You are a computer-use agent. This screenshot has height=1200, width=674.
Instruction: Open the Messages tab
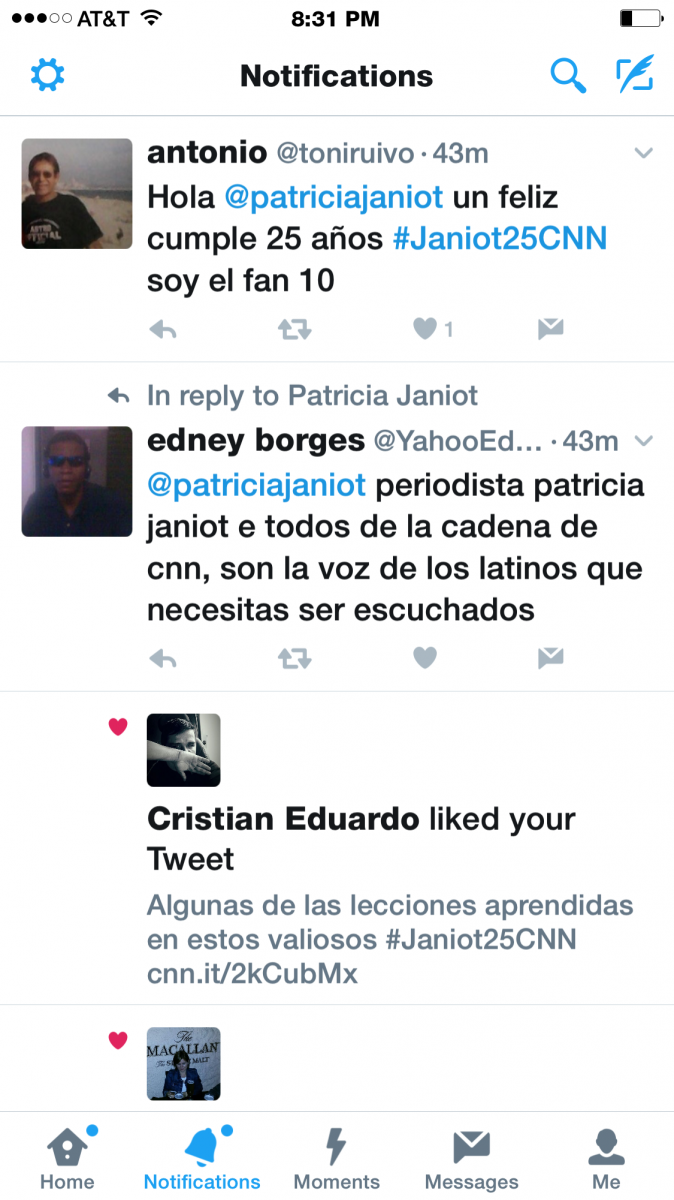(472, 1157)
